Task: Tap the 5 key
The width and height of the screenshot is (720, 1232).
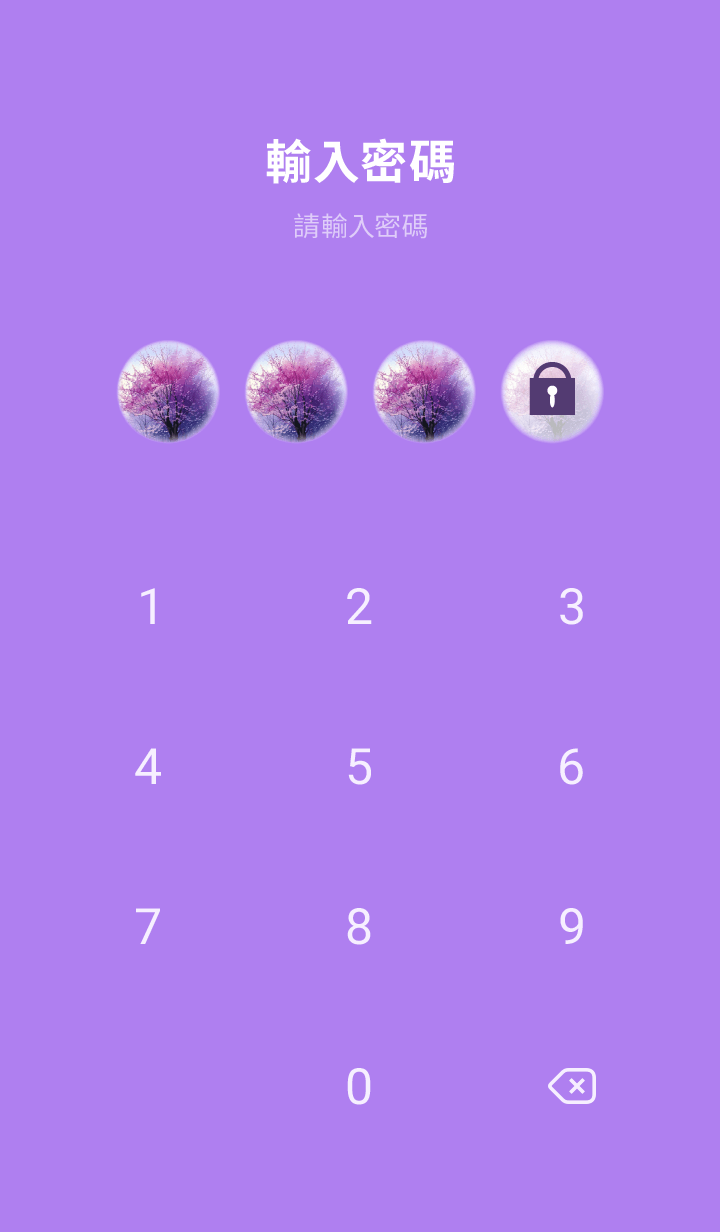Action: pyautogui.click(x=359, y=767)
